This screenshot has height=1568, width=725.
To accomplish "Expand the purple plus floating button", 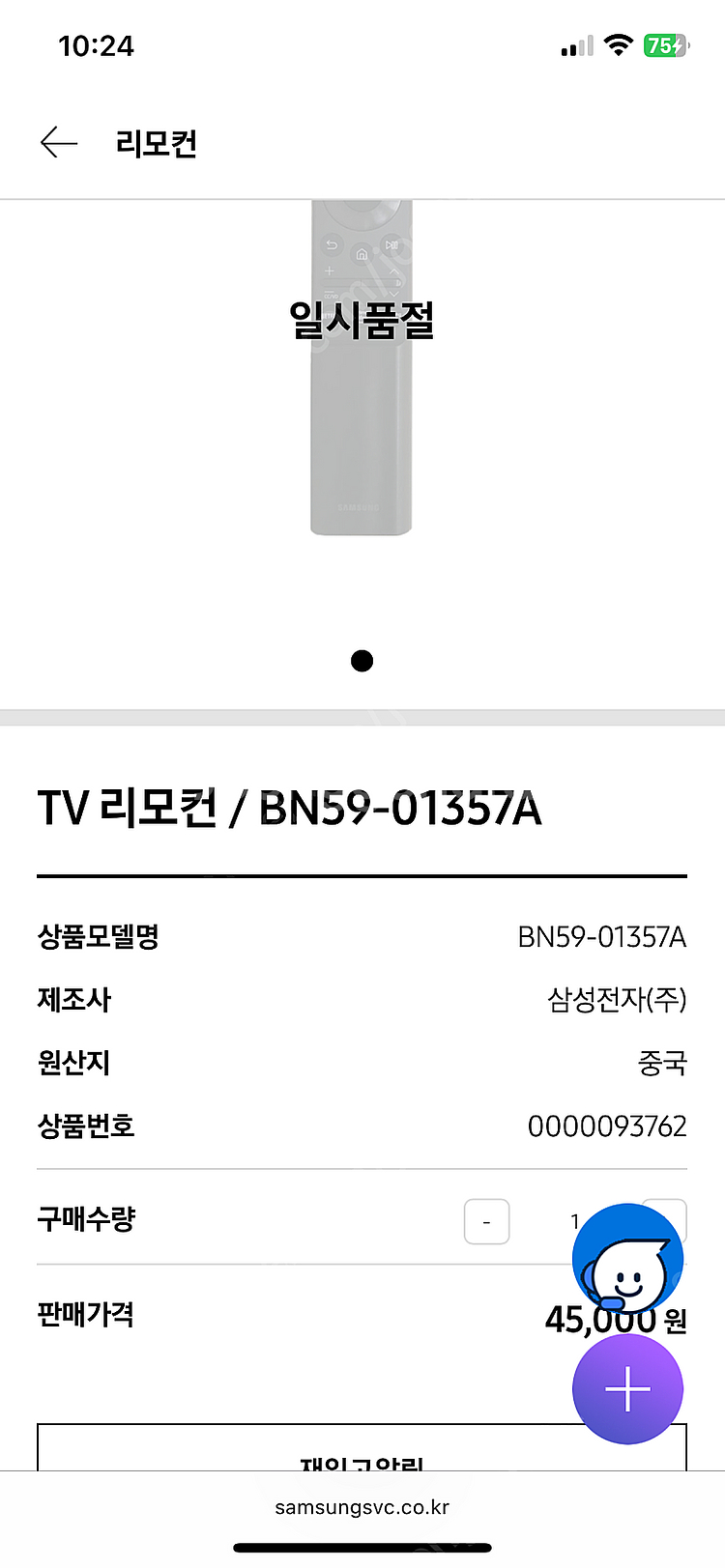I will [627, 1389].
